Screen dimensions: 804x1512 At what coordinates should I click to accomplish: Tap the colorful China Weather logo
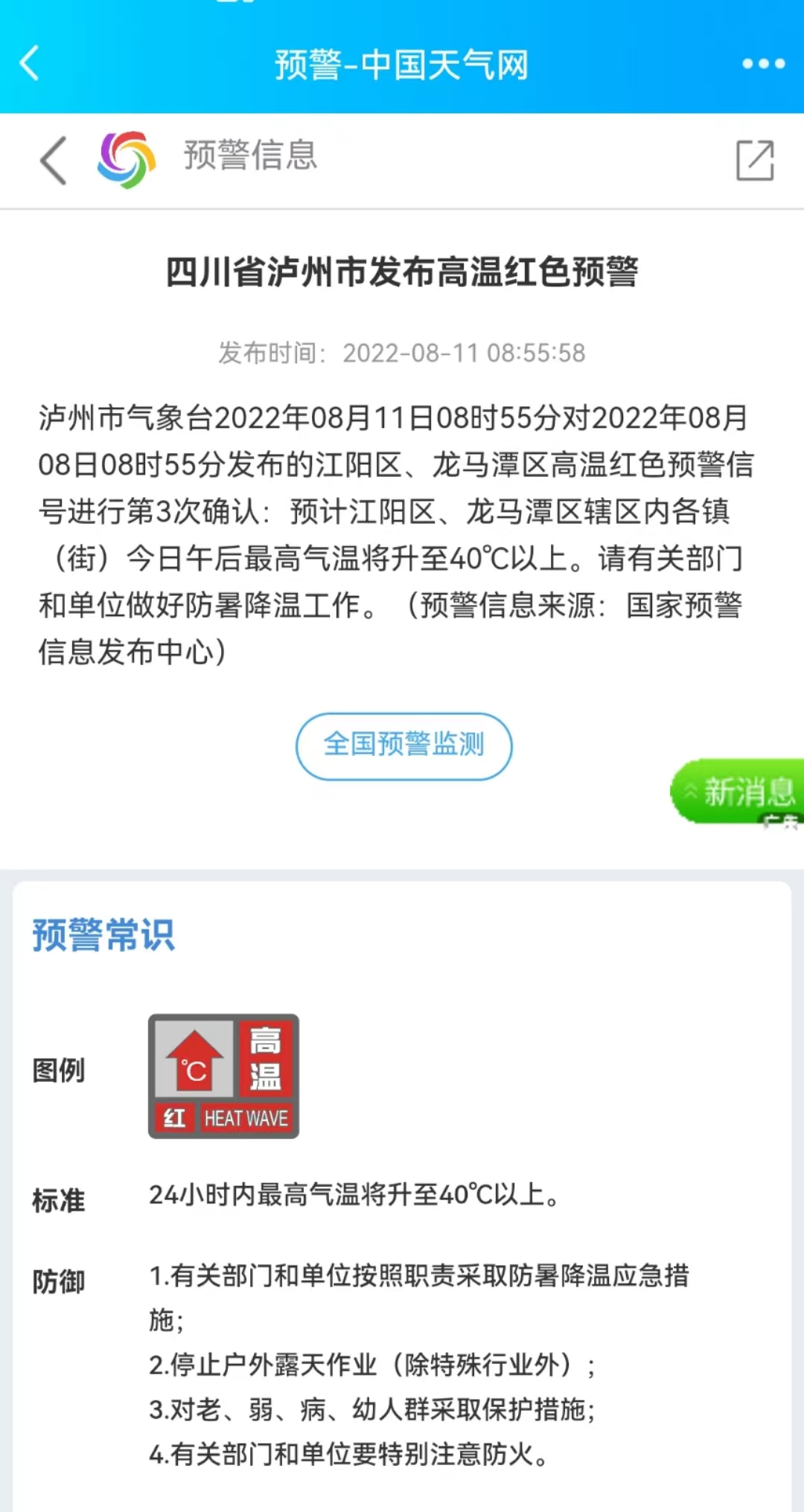(127, 159)
